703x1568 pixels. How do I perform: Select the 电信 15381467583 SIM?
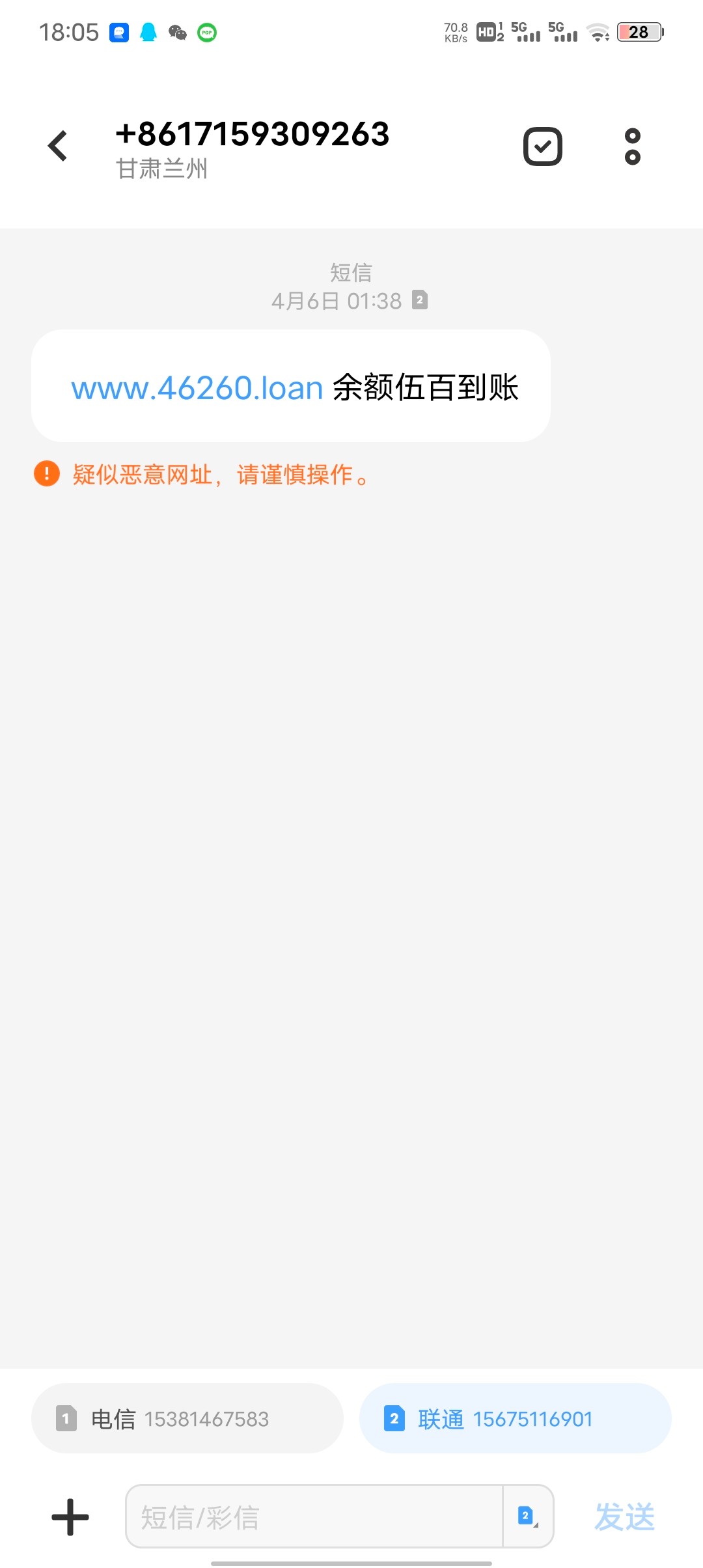pos(187,1418)
